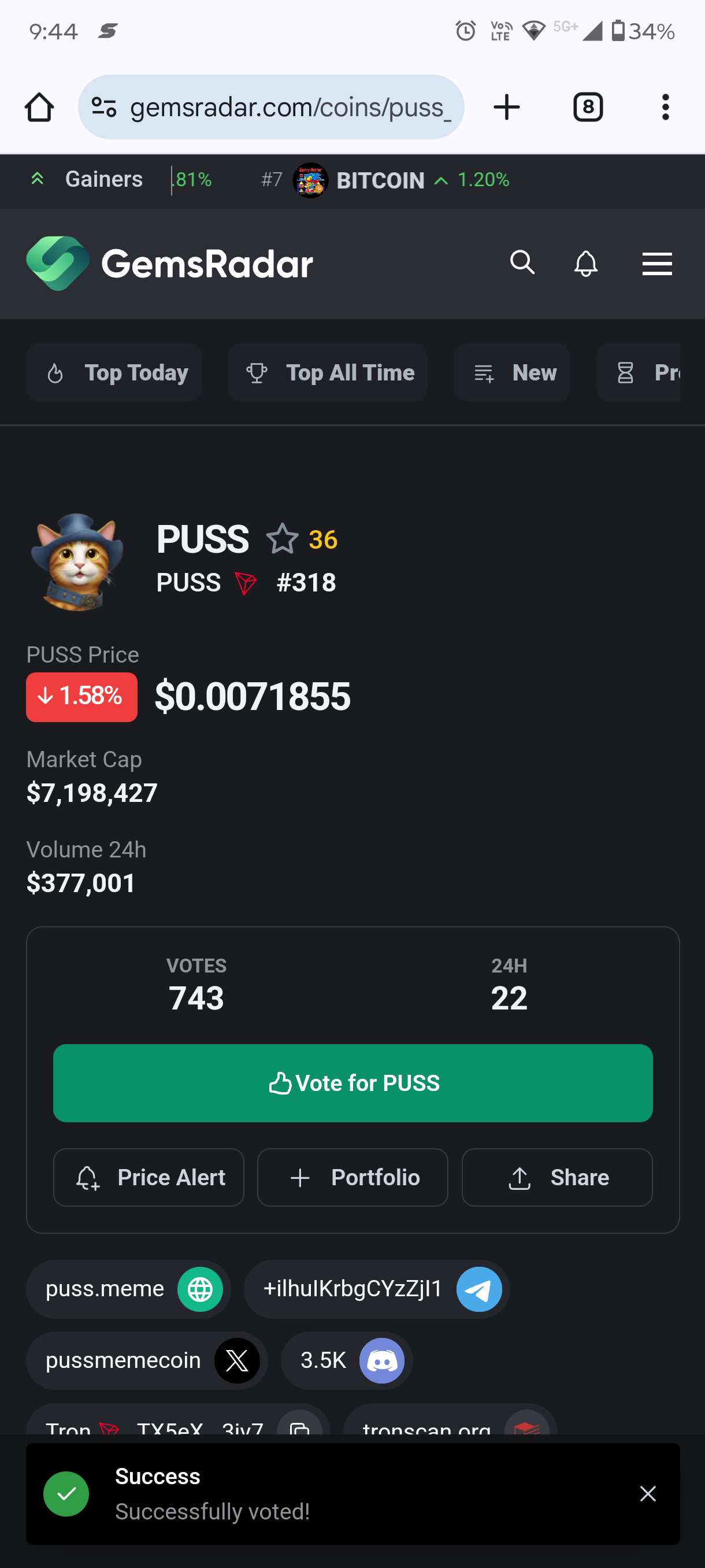The width and height of the screenshot is (705, 1568).
Task: Dismiss the Success notification
Action: click(x=648, y=1493)
